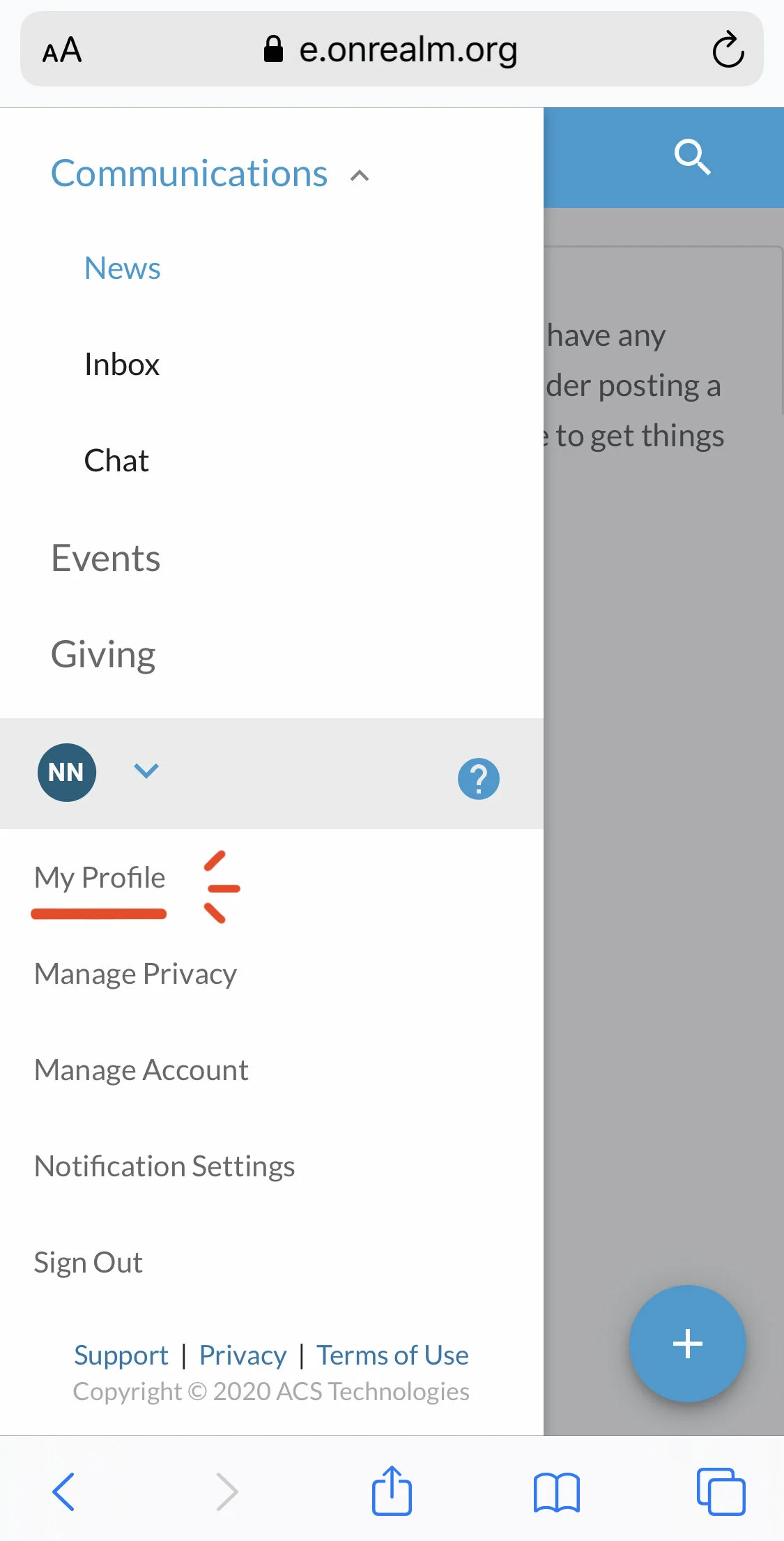The image size is (784, 1541).
Task: Open the Events section
Action: pyautogui.click(x=106, y=559)
